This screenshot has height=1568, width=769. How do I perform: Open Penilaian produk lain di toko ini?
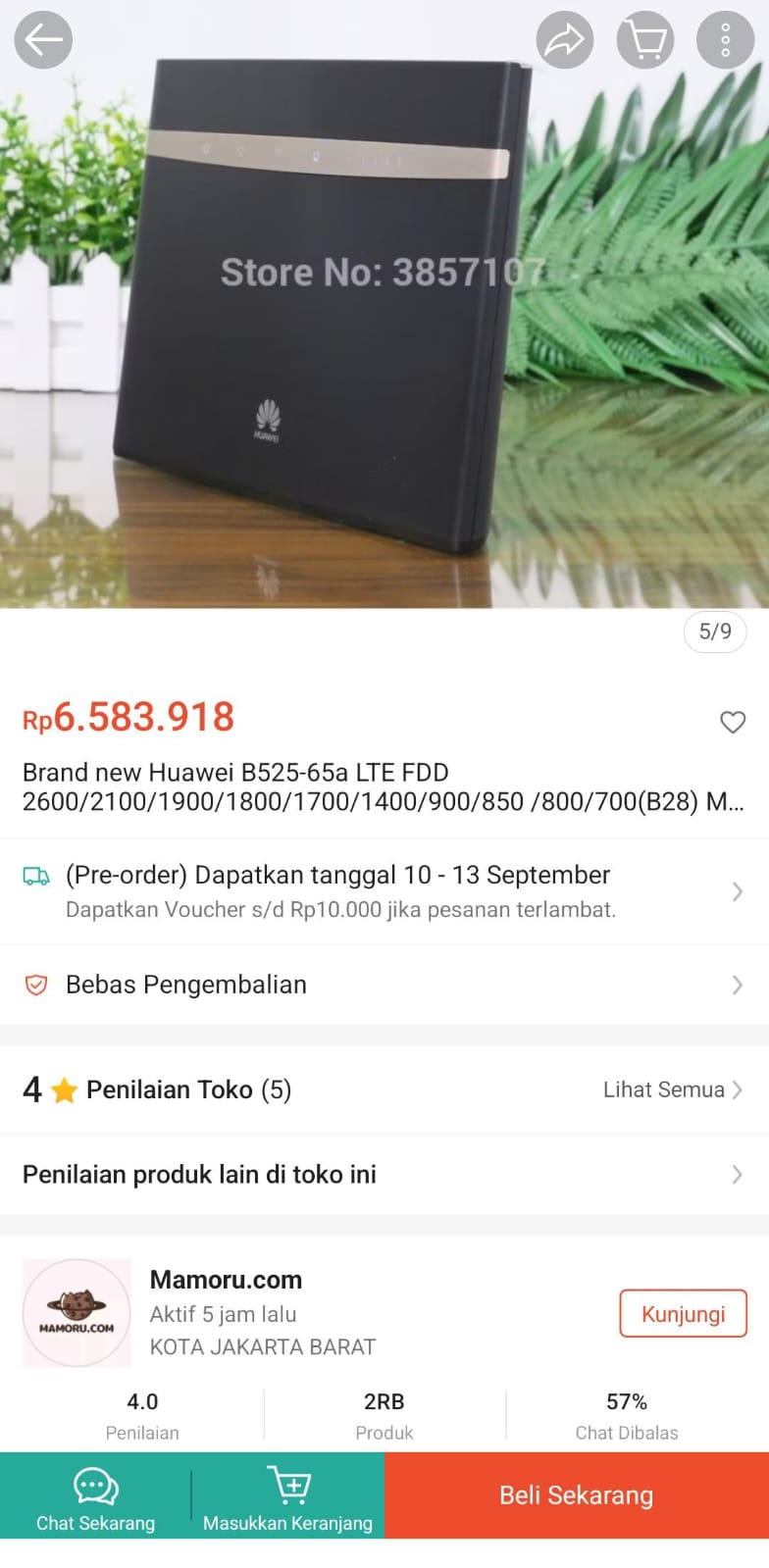(384, 1174)
